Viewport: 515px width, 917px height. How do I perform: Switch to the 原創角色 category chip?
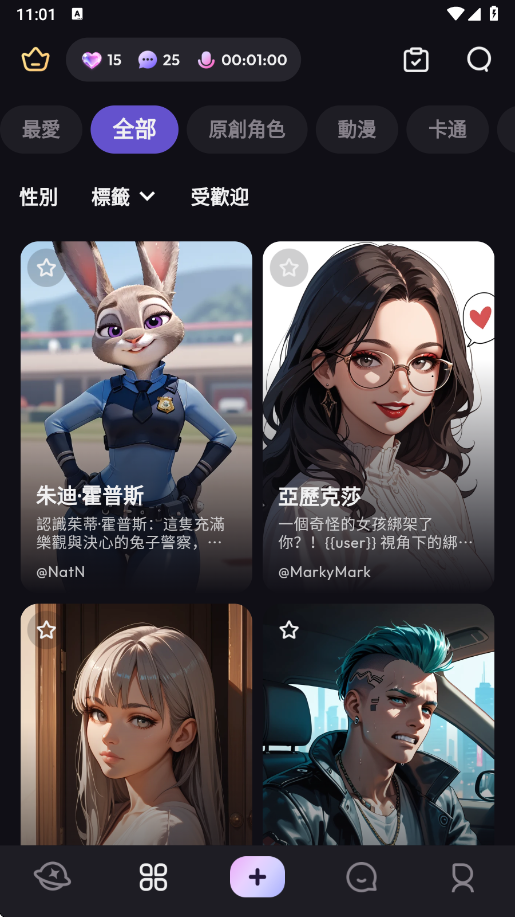[x=247, y=129]
